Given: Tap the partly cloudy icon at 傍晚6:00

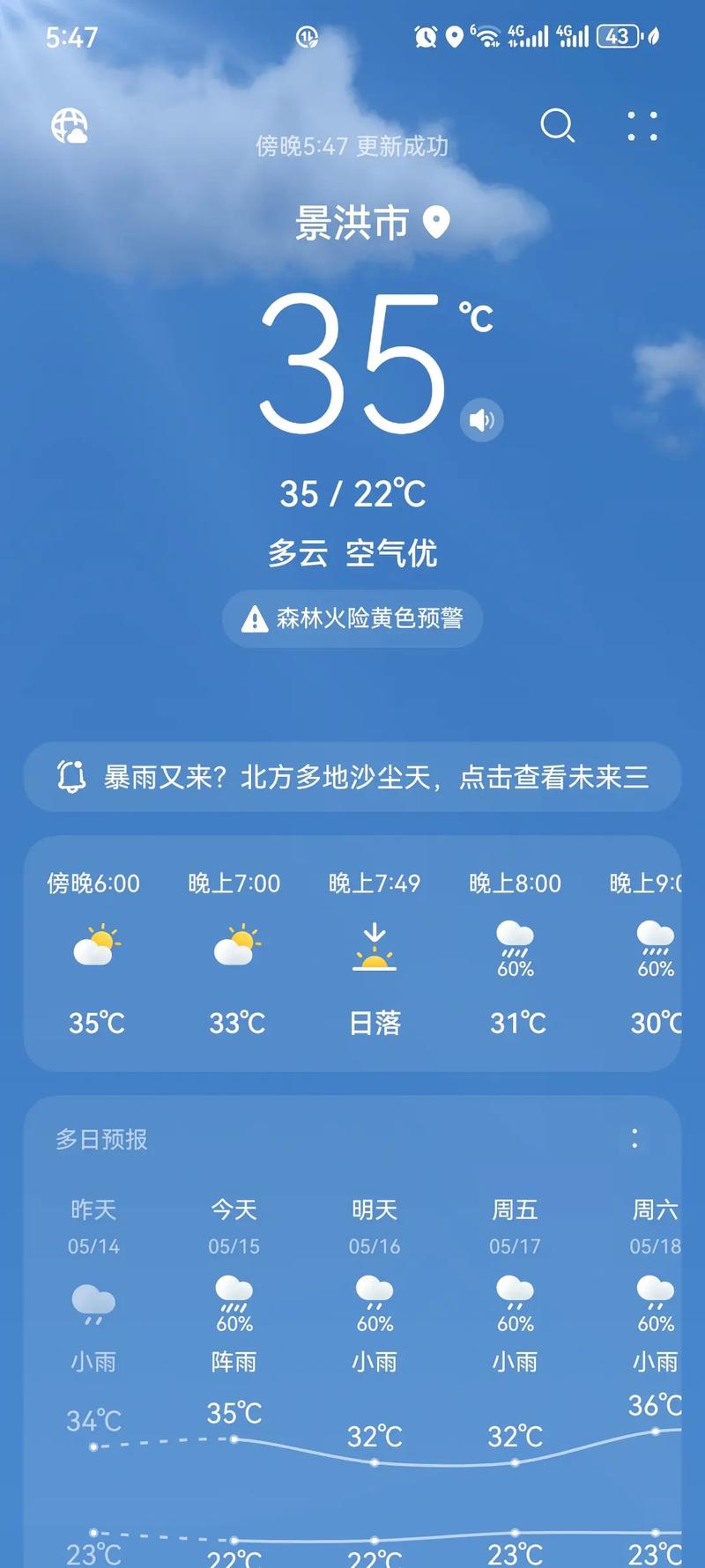Looking at the screenshot, I should pyautogui.click(x=95, y=947).
